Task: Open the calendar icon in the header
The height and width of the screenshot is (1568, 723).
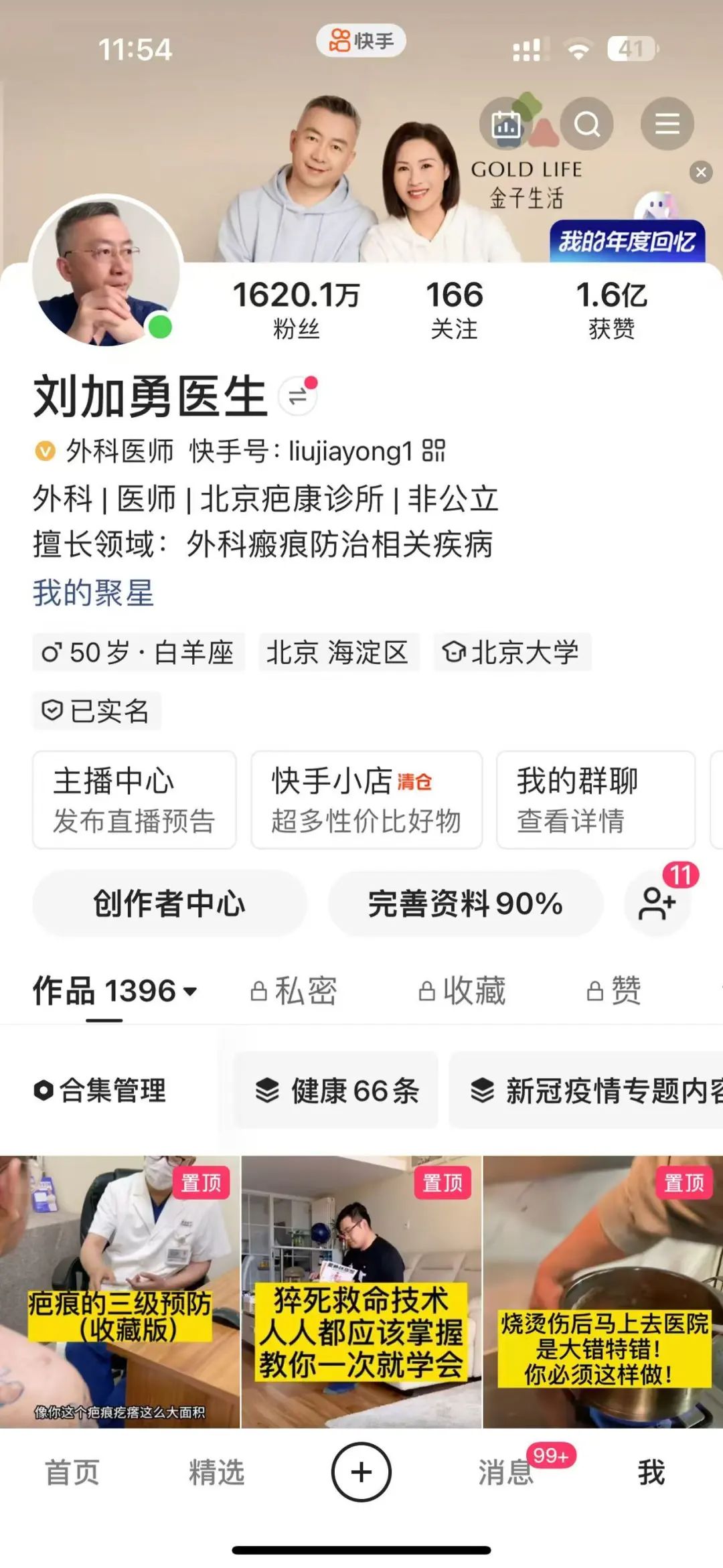Action: pyautogui.click(x=506, y=125)
